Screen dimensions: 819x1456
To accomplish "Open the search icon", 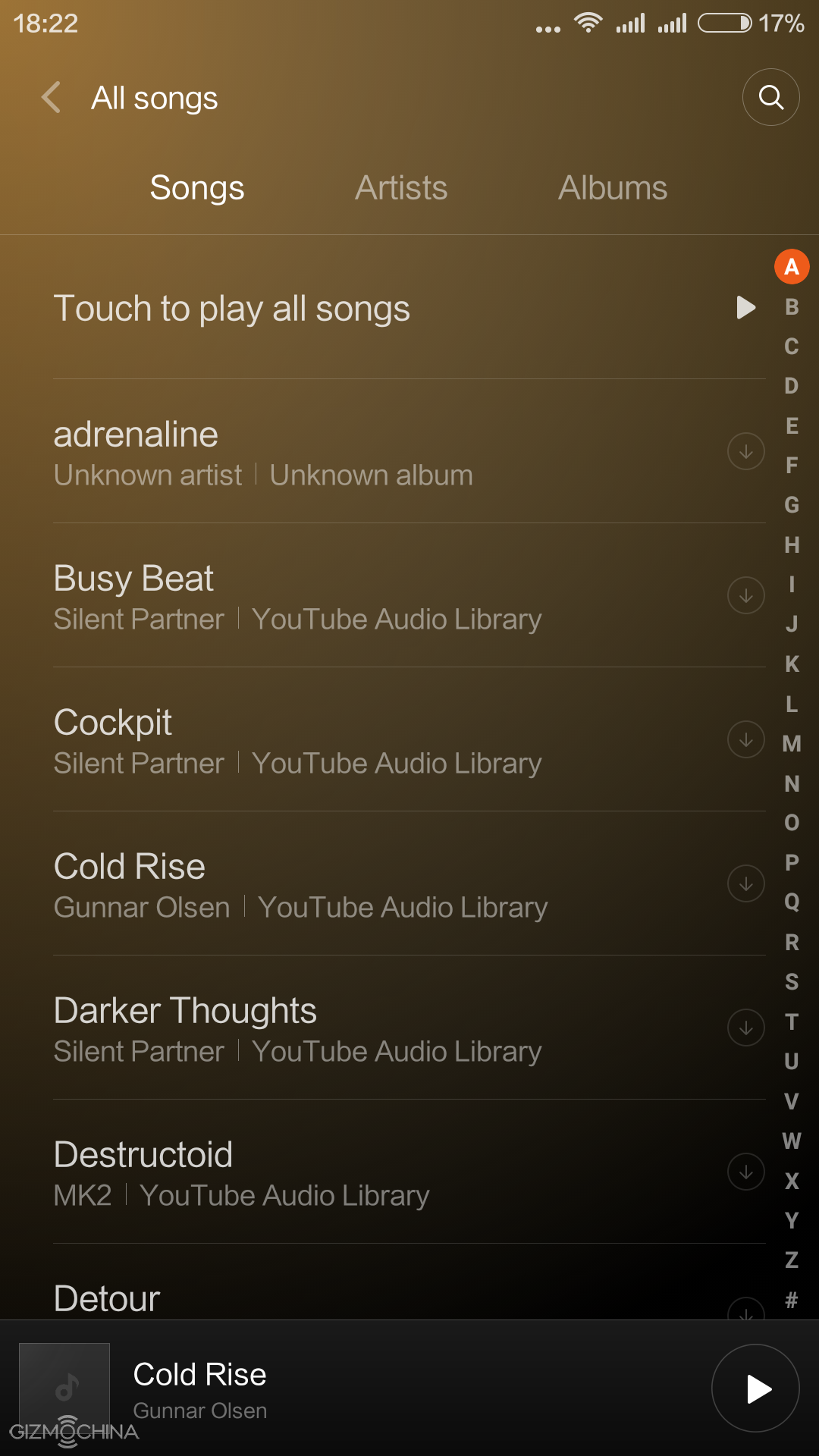I will coord(770,97).
